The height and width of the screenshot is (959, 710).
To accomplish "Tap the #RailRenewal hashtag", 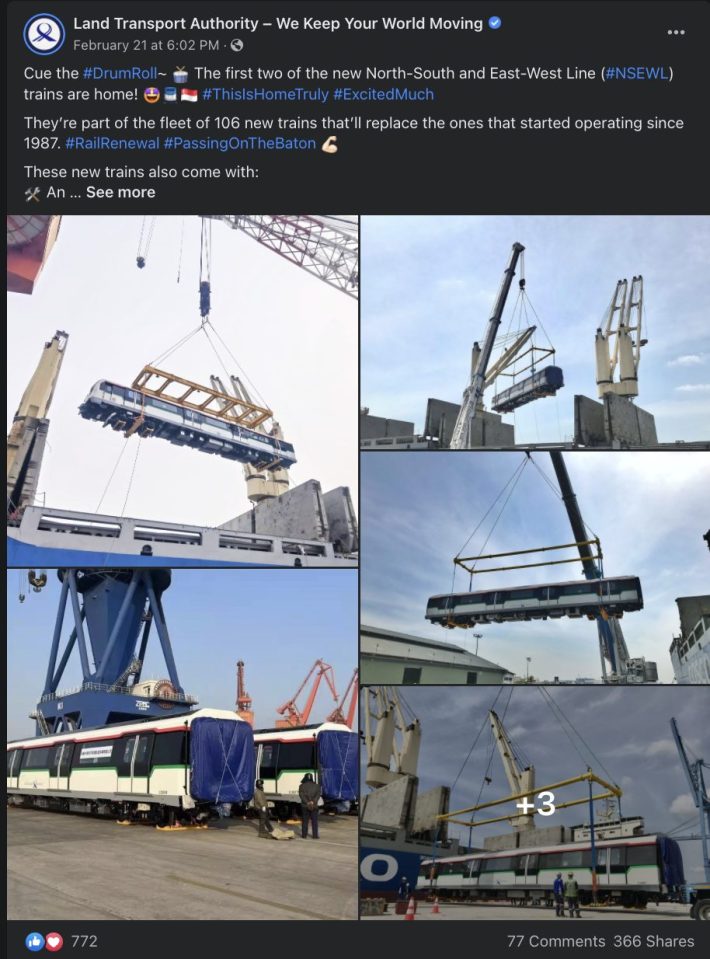I will (x=113, y=143).
